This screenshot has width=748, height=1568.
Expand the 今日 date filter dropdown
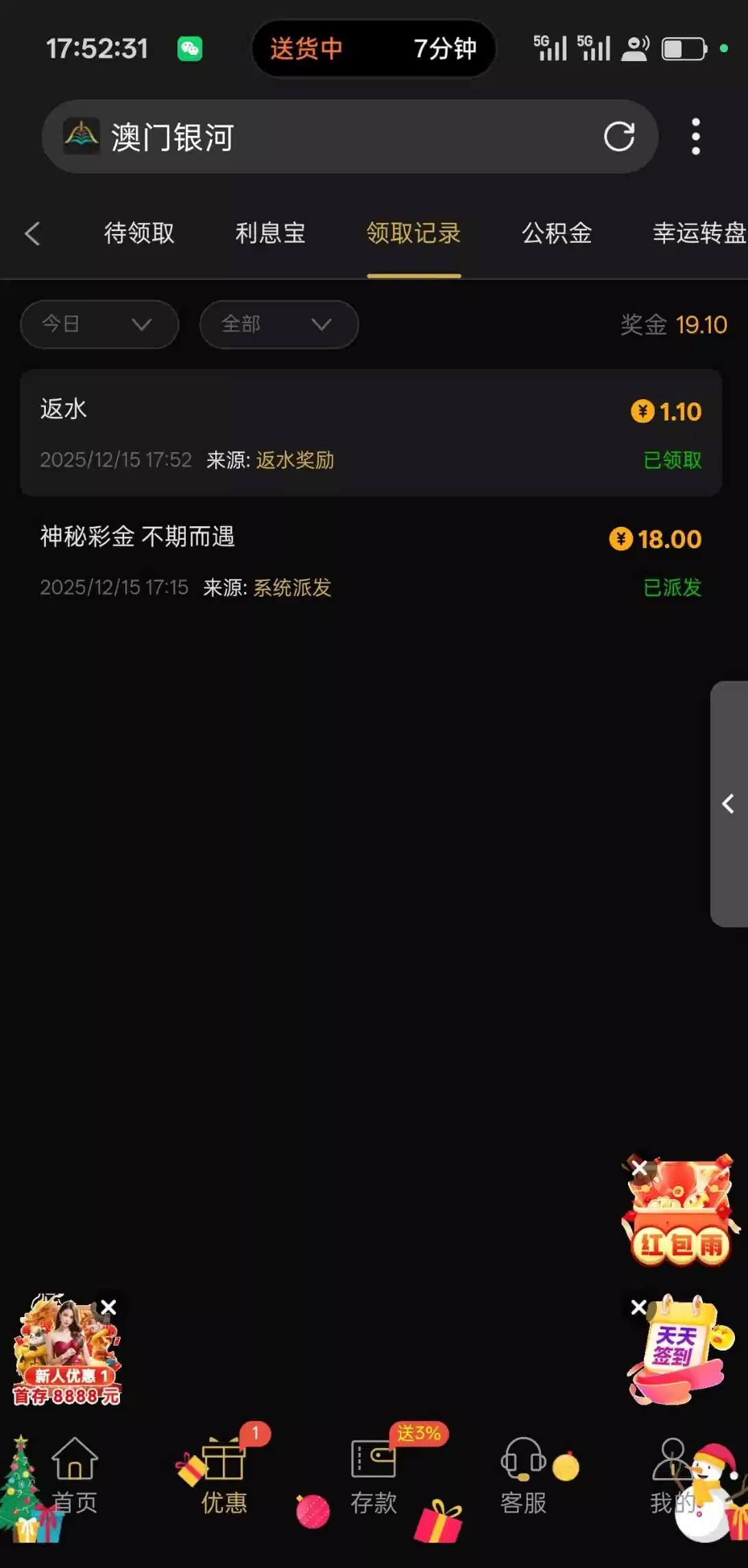tap(99, 324)
